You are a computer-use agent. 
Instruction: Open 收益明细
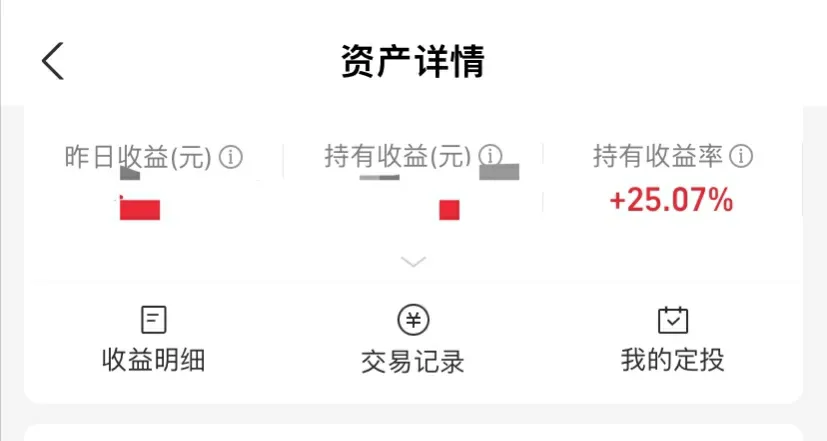click(x=154, y=340)
